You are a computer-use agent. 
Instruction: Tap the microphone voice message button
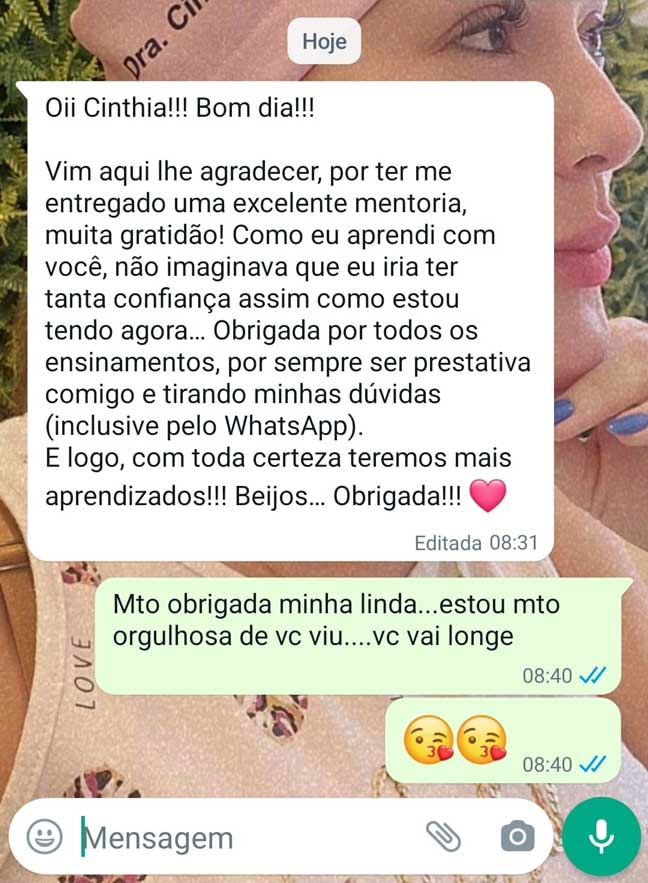[601, 836]
